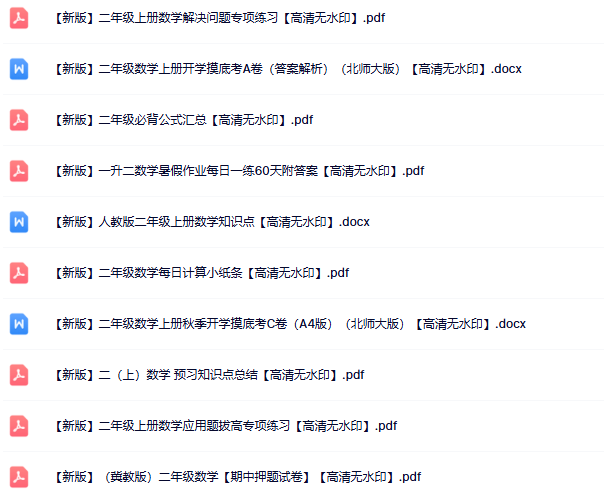Image resolution: width=604 pixels, height=495 pixels.
Task: Open 二年级数学每日计算小纸条 PDF
Action: pos(202,272)
